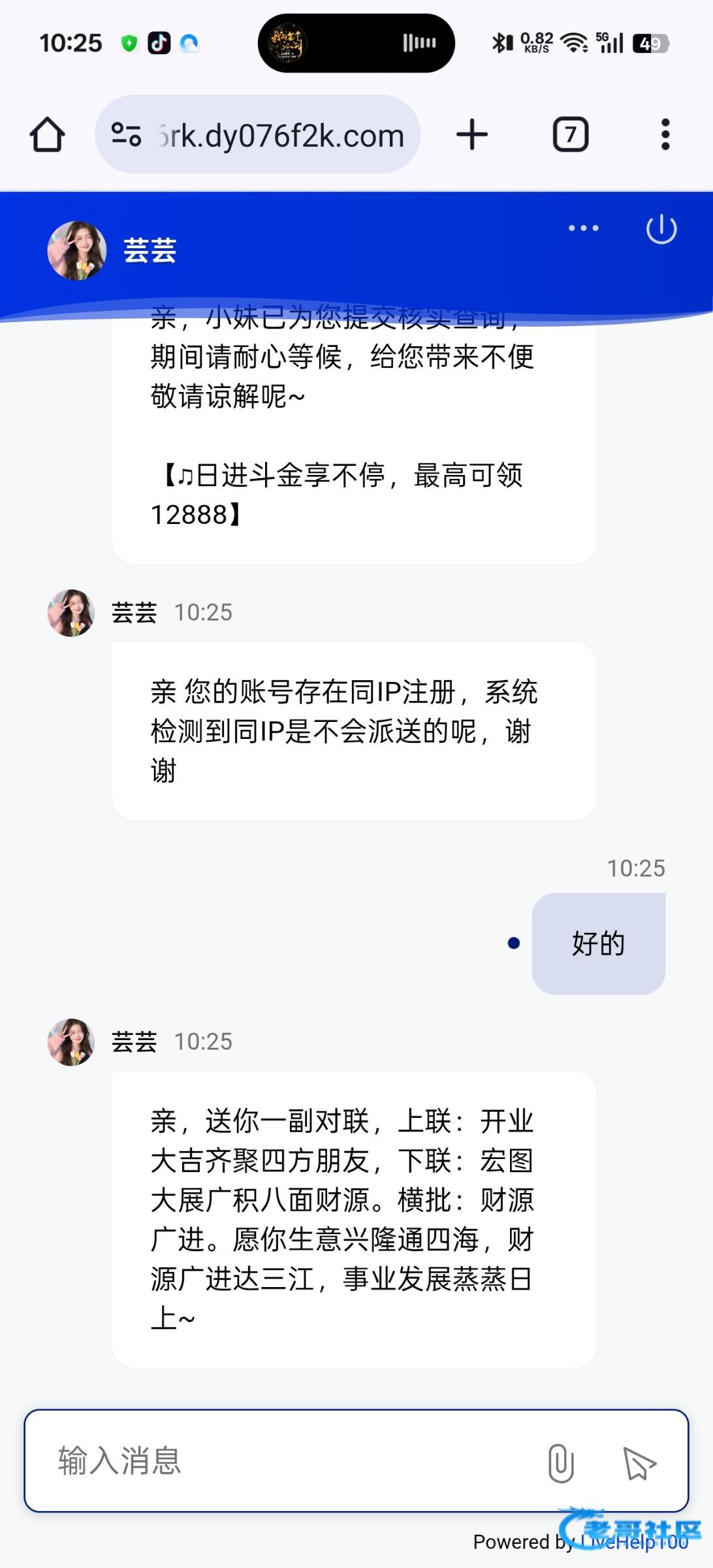Open the browser three-dot overflow menu
The width and height of the screenshot is (713, 1568).
tap(665, 135)
